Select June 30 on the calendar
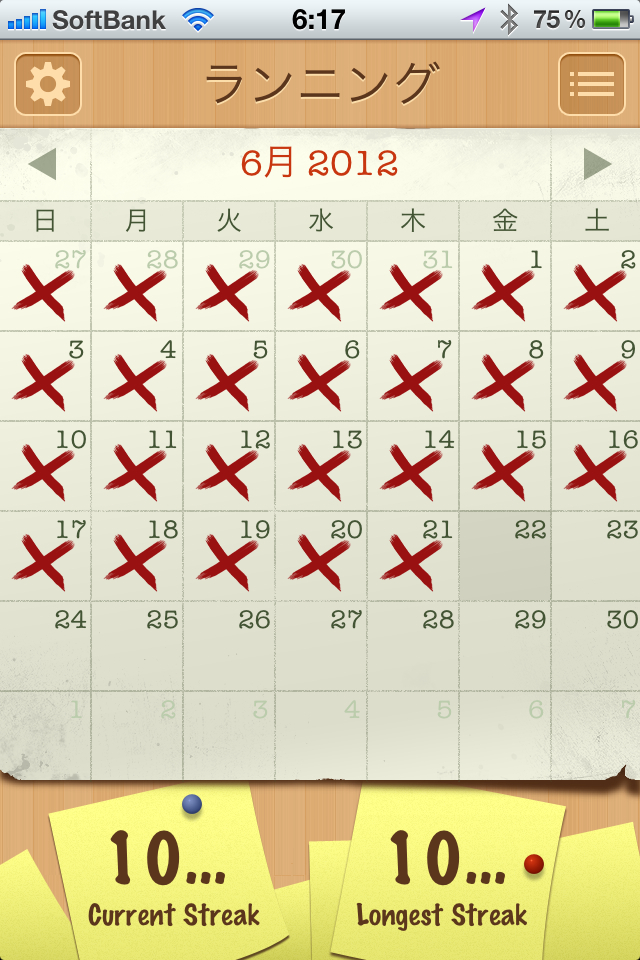Screen dimensions: 640x960 [x=597, y=647]
